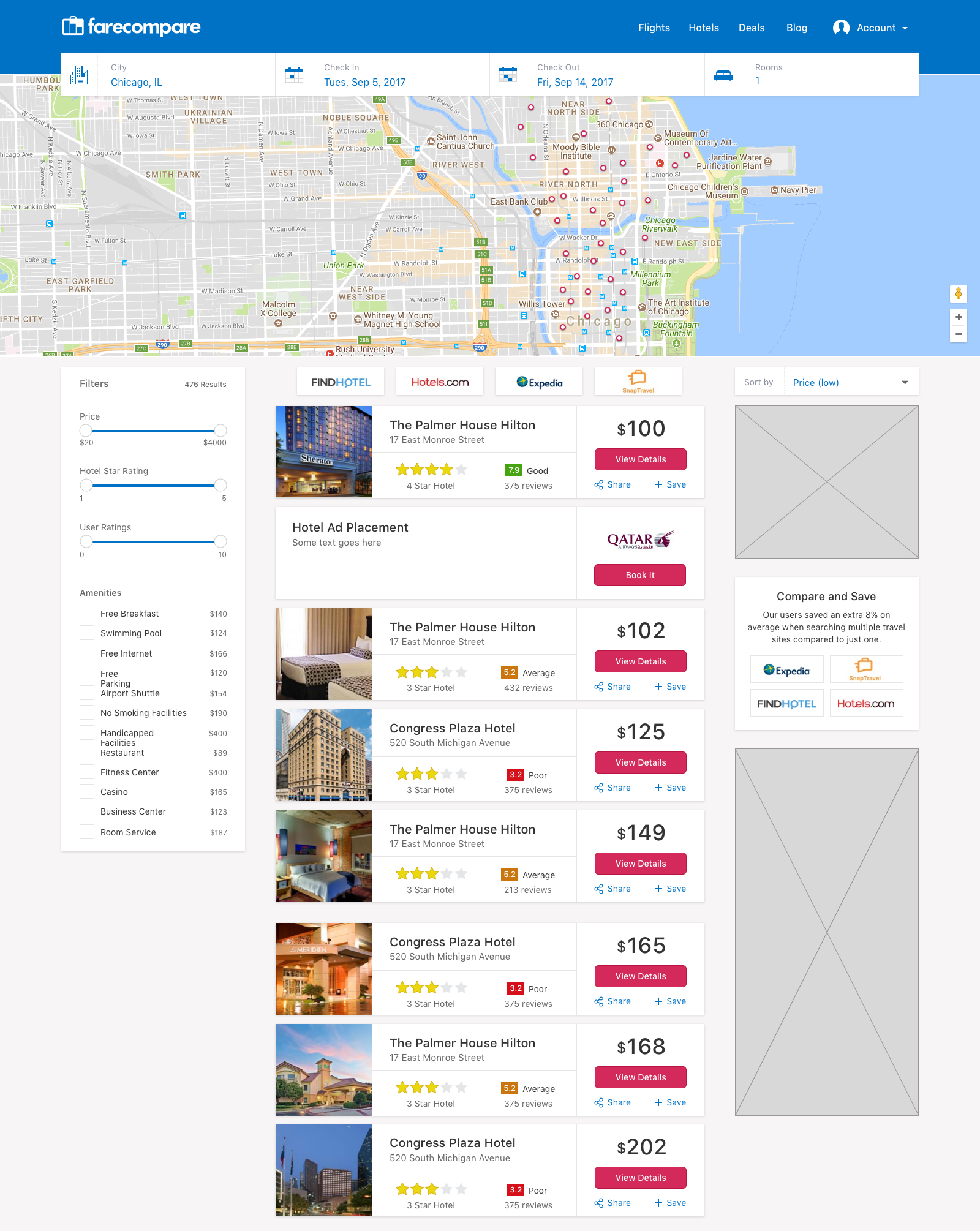This screenshot has height=1231, width=980.
Task: Change the Check Out date
Action: 575,82
